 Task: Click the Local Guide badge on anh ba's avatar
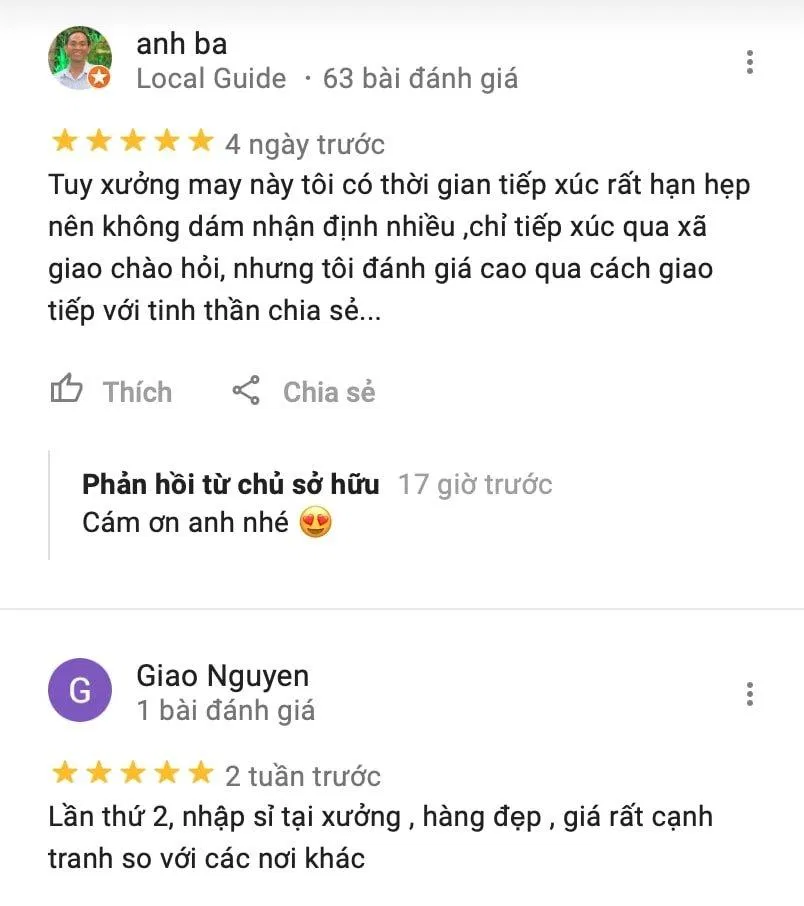click(98, 75)
